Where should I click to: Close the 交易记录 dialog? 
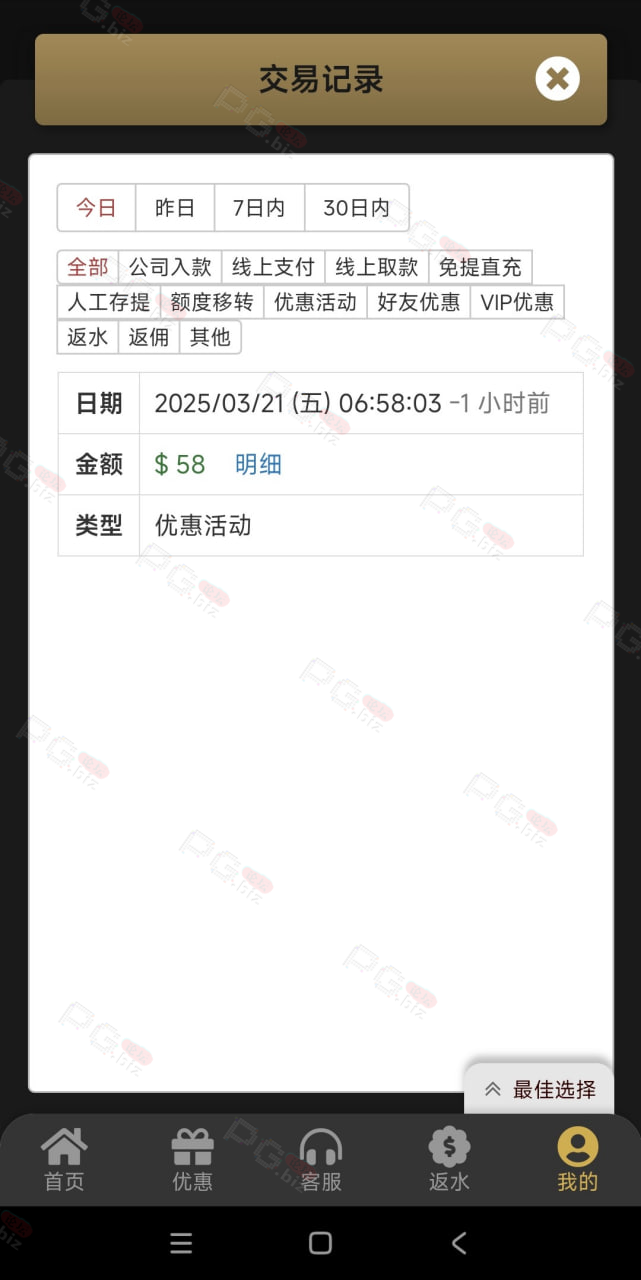coord(557,79)
